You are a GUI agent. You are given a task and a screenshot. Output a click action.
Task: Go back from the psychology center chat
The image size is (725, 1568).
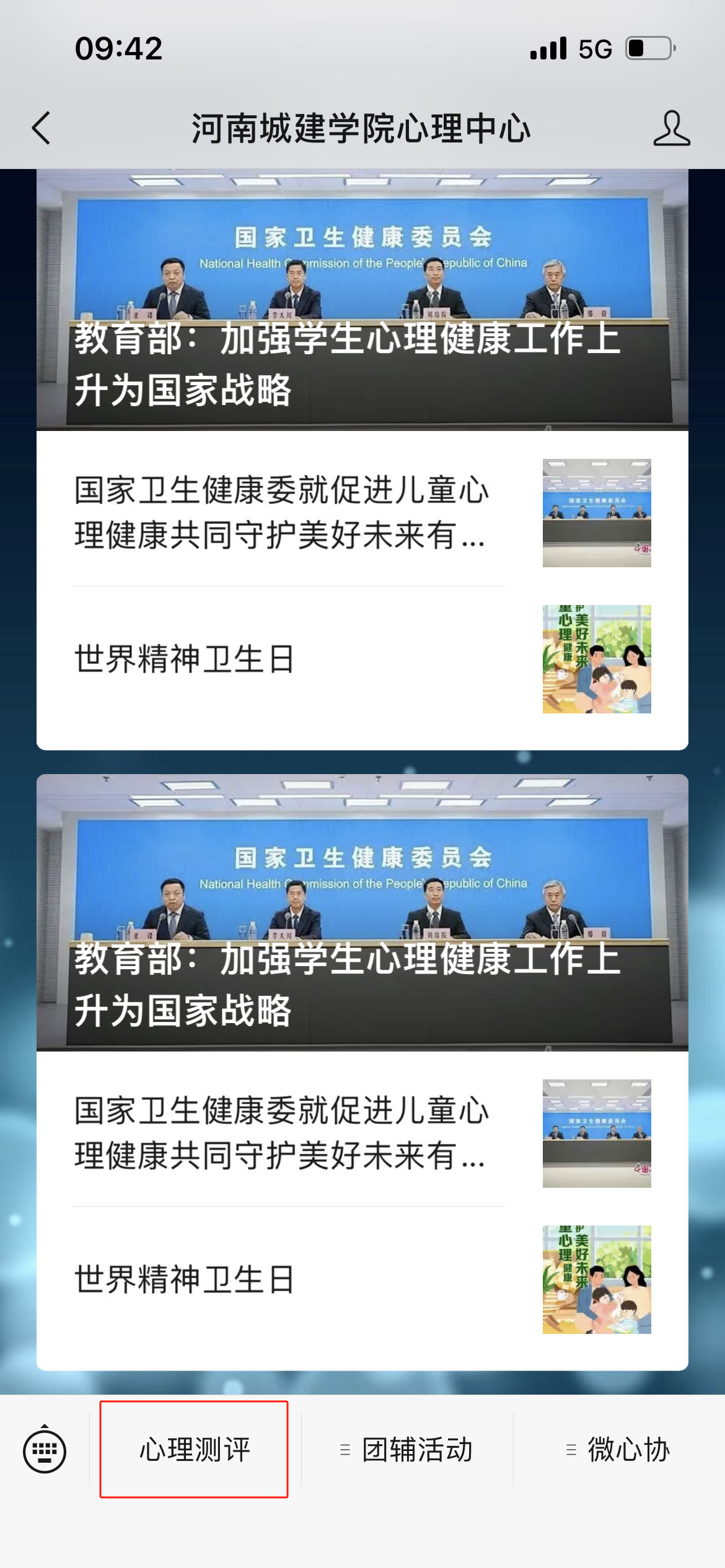[42, 128]
